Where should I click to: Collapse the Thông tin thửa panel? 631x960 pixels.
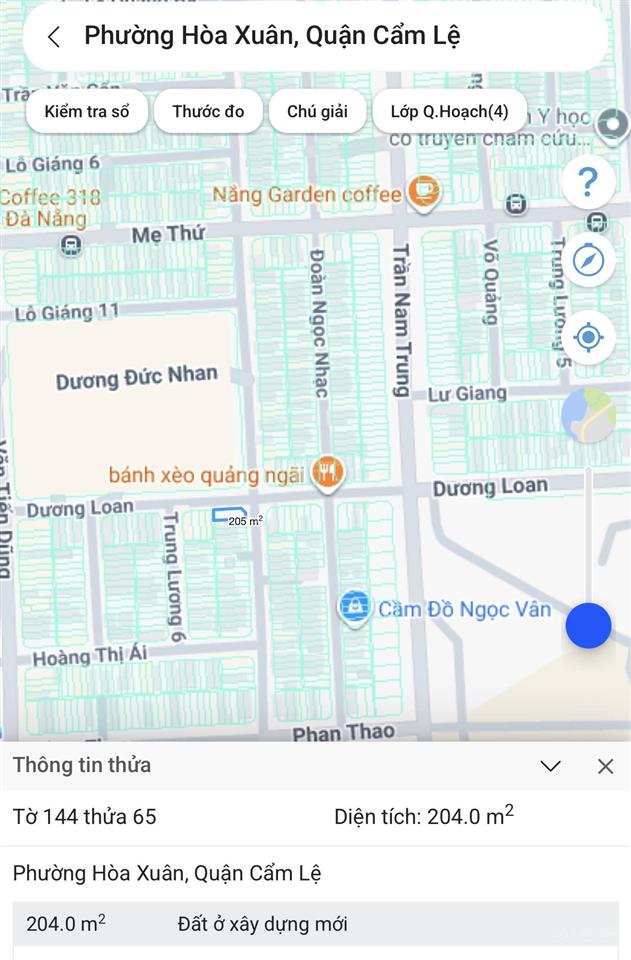point(550,766)
